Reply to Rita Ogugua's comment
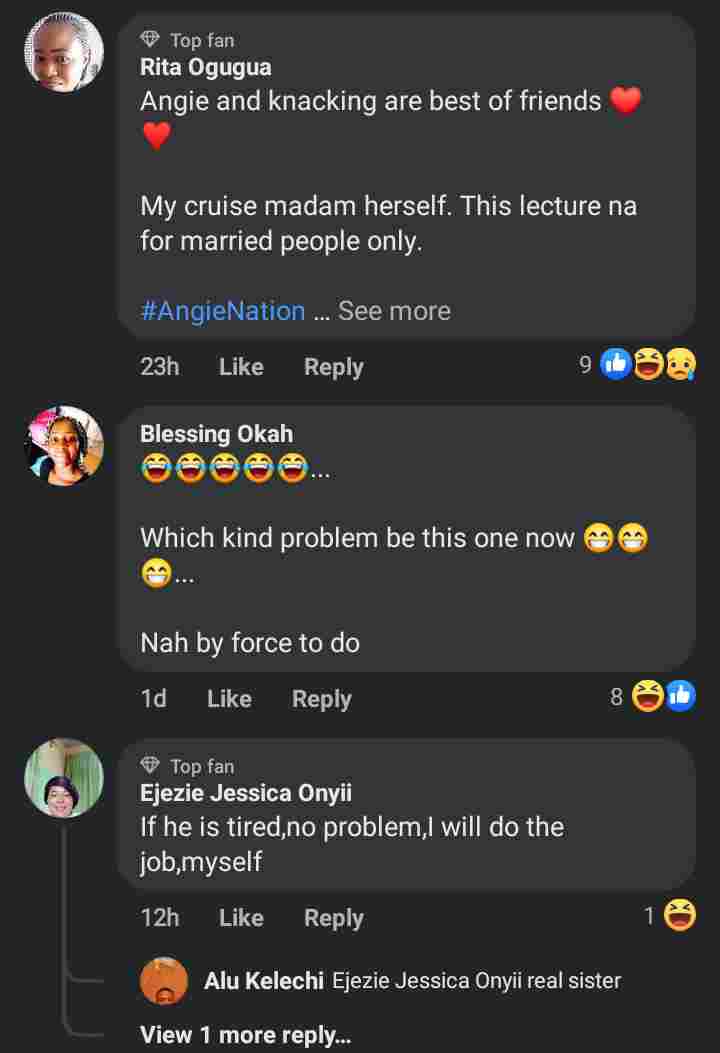The width and height of the screenshot is (720, 1053). pos(333,367)
